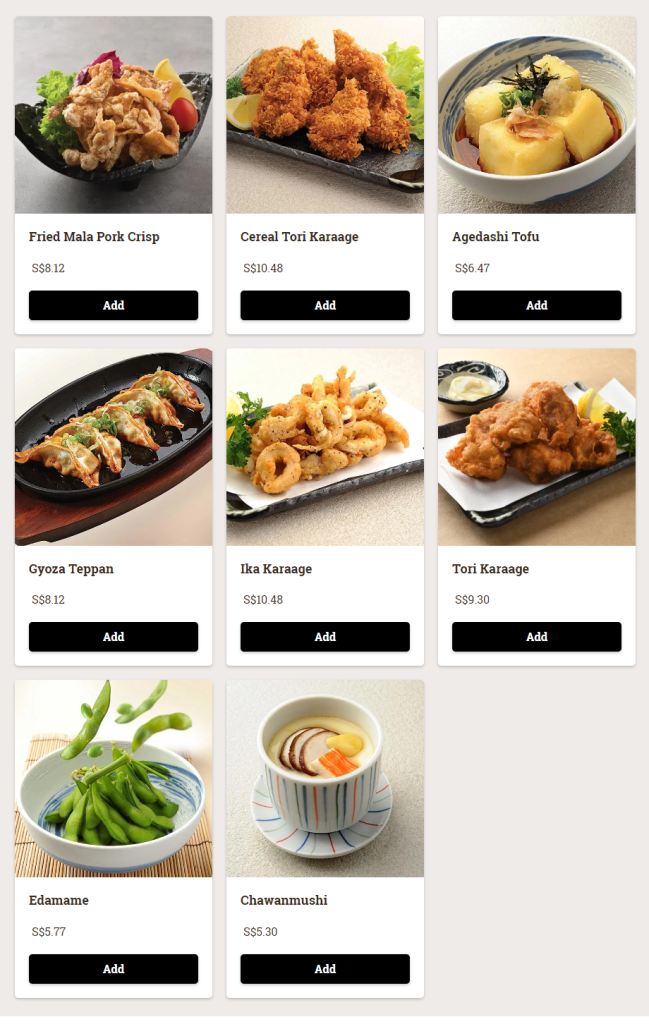This screenshot has width=649, height=1024.
Task: Open the Agedashi Tofu dish photo
Action: (536, 115)
